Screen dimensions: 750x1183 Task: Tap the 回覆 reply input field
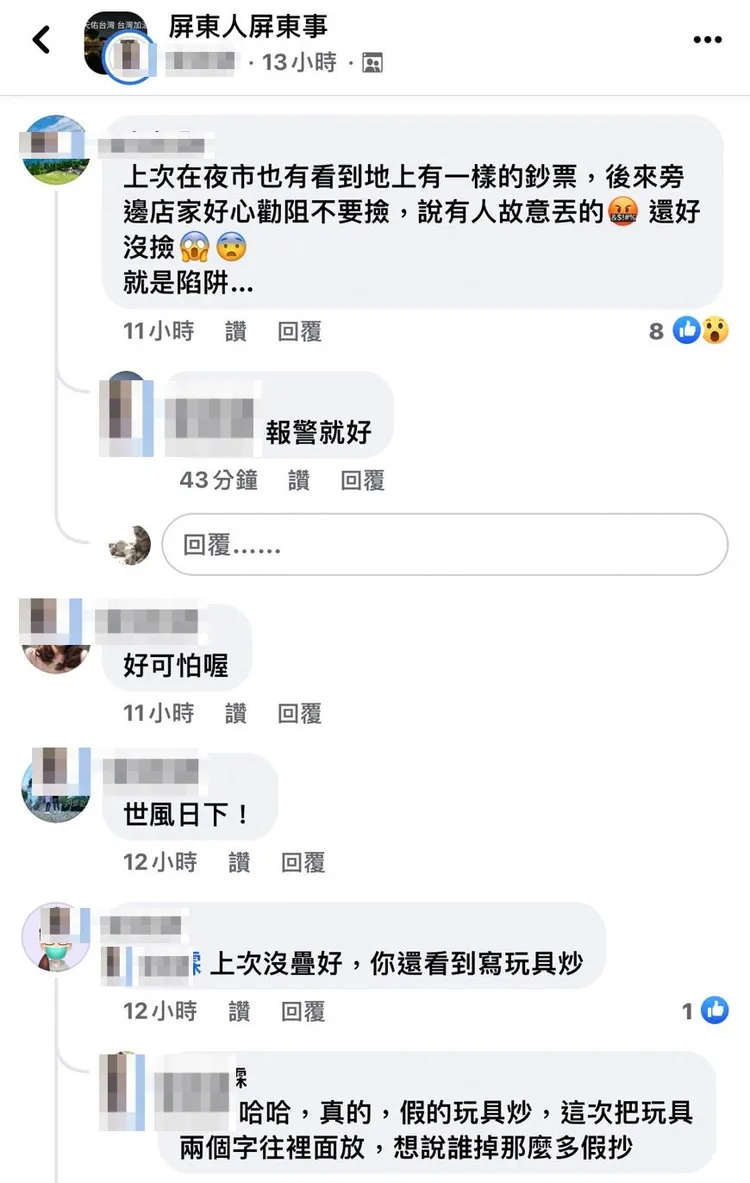pyautogui.click(x=444, y=545)
